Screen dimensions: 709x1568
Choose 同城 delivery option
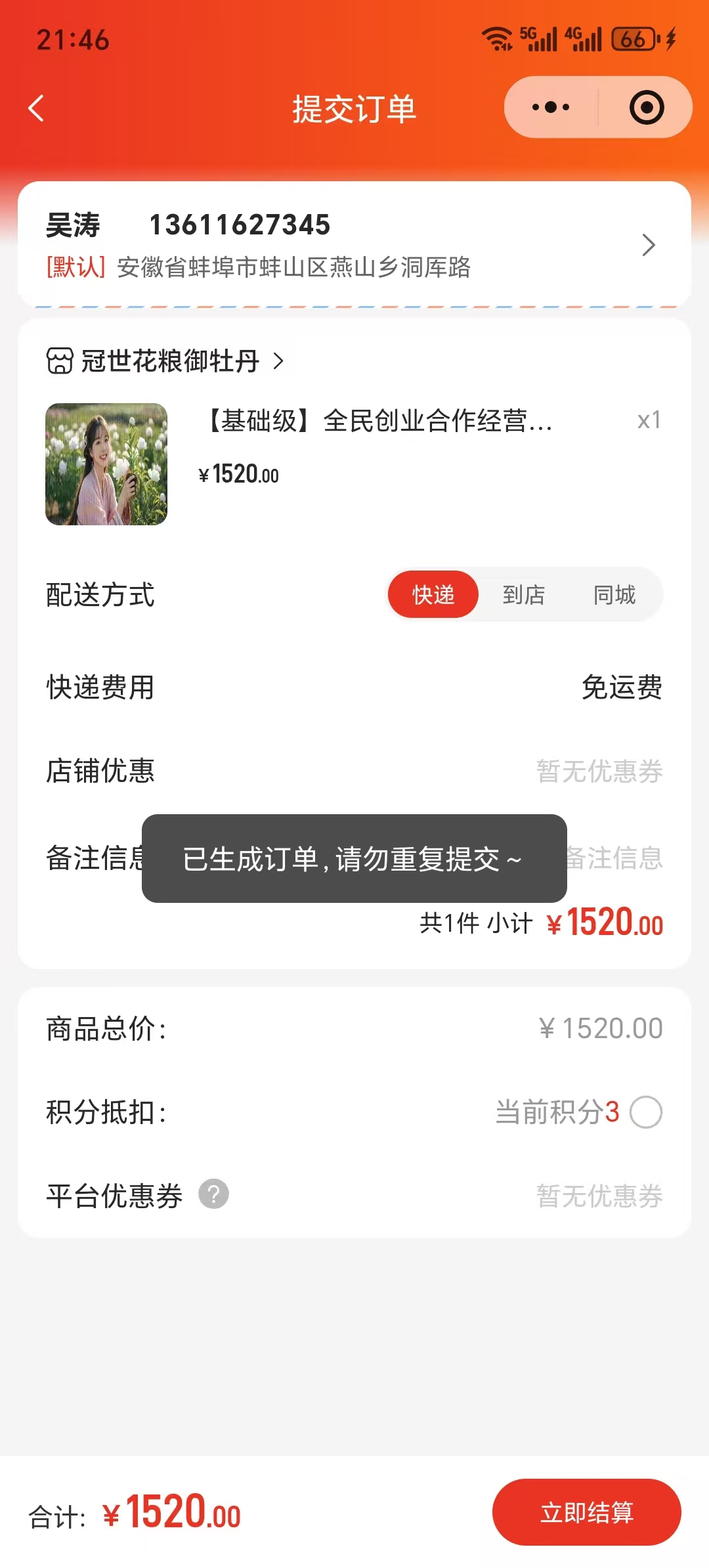pyautogui.click(x=614, y=595)
